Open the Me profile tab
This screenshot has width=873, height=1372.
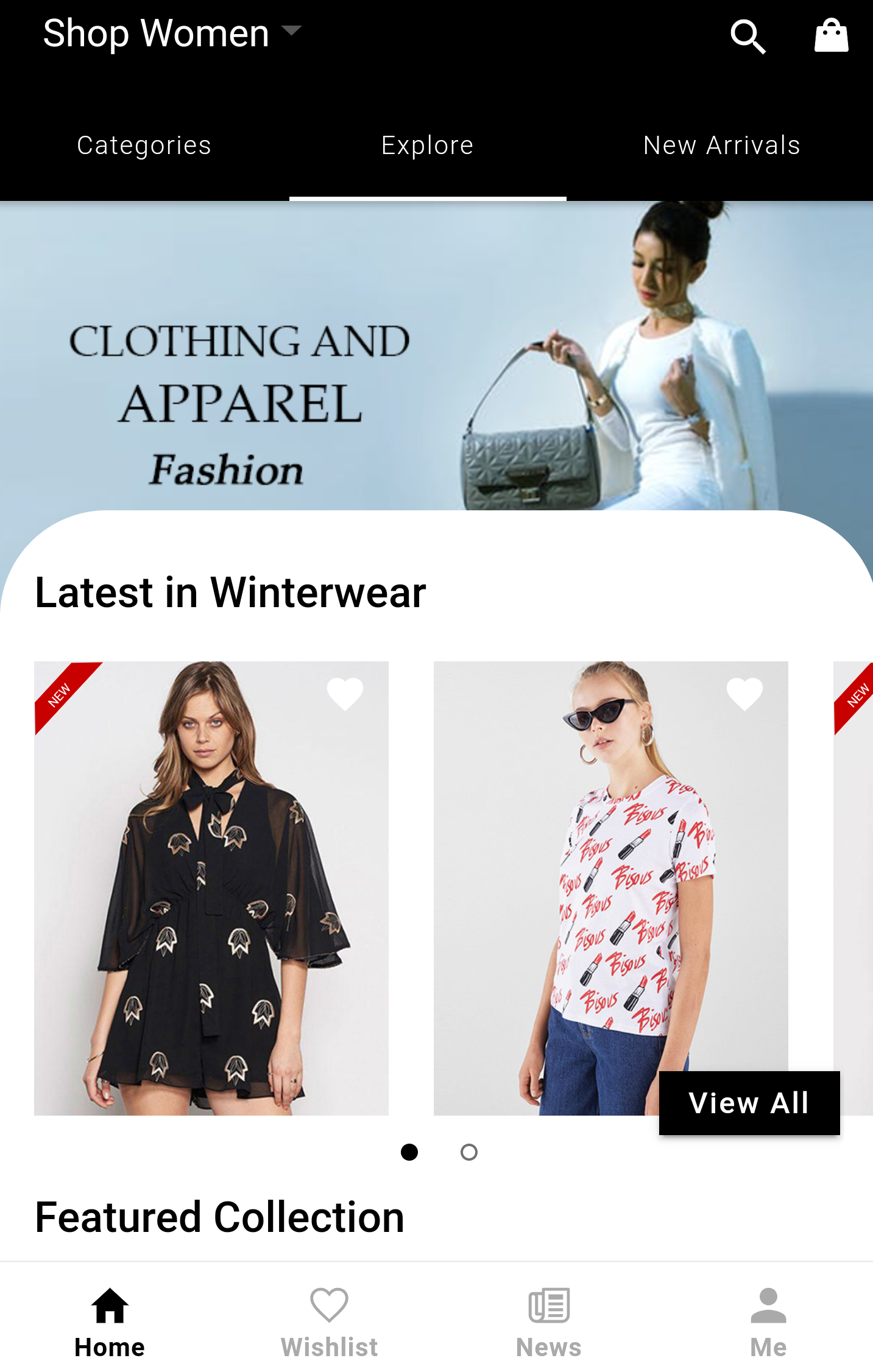click(x=768, y=1322)
